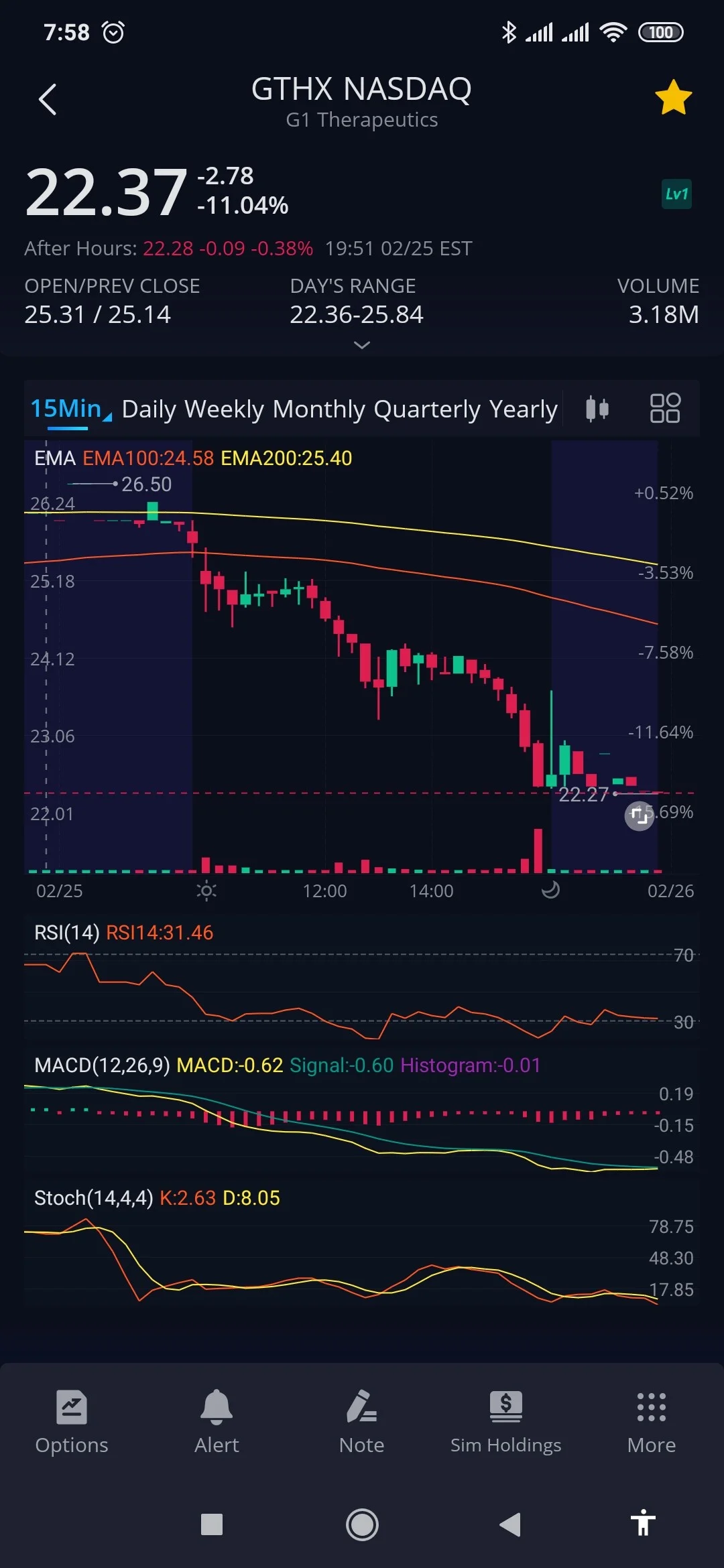
Task: Remove GTHX from favorites via the star
Action: [673, 98]
